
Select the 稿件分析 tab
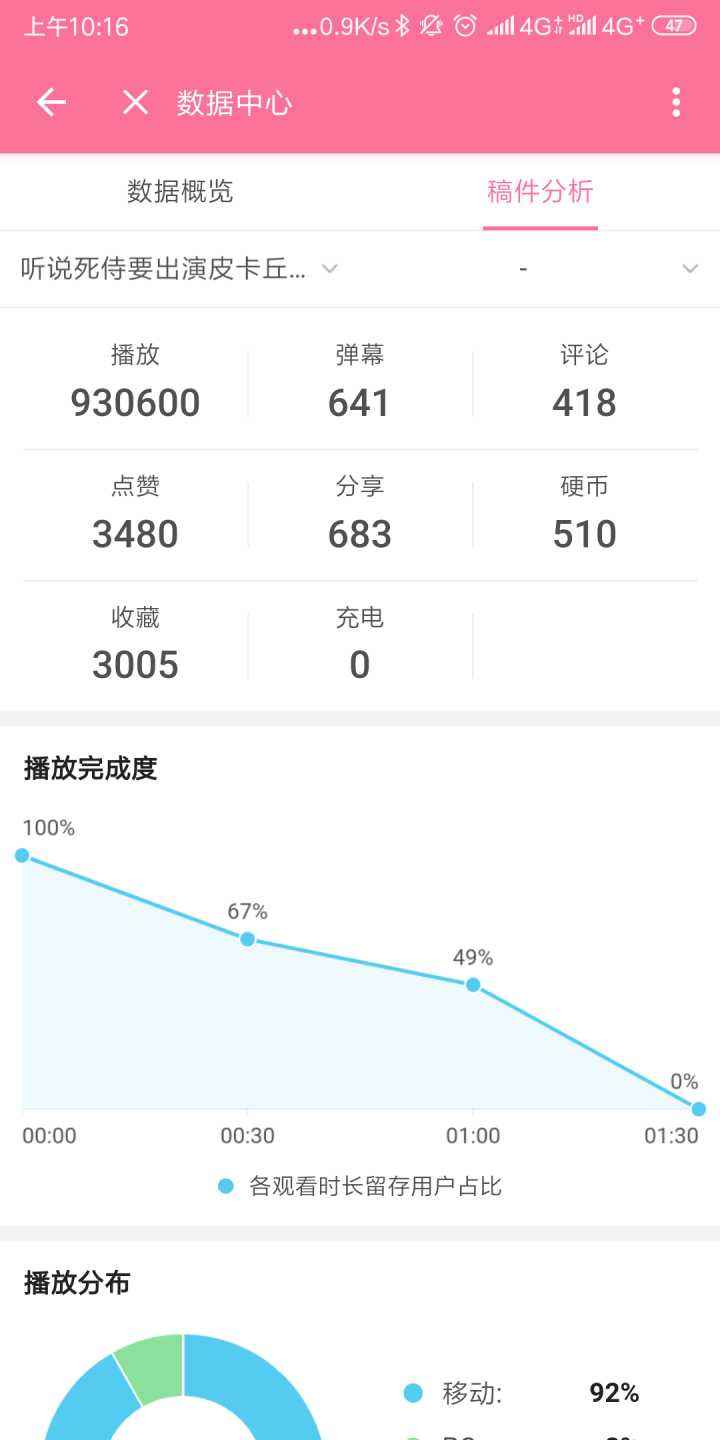(540, 192)
